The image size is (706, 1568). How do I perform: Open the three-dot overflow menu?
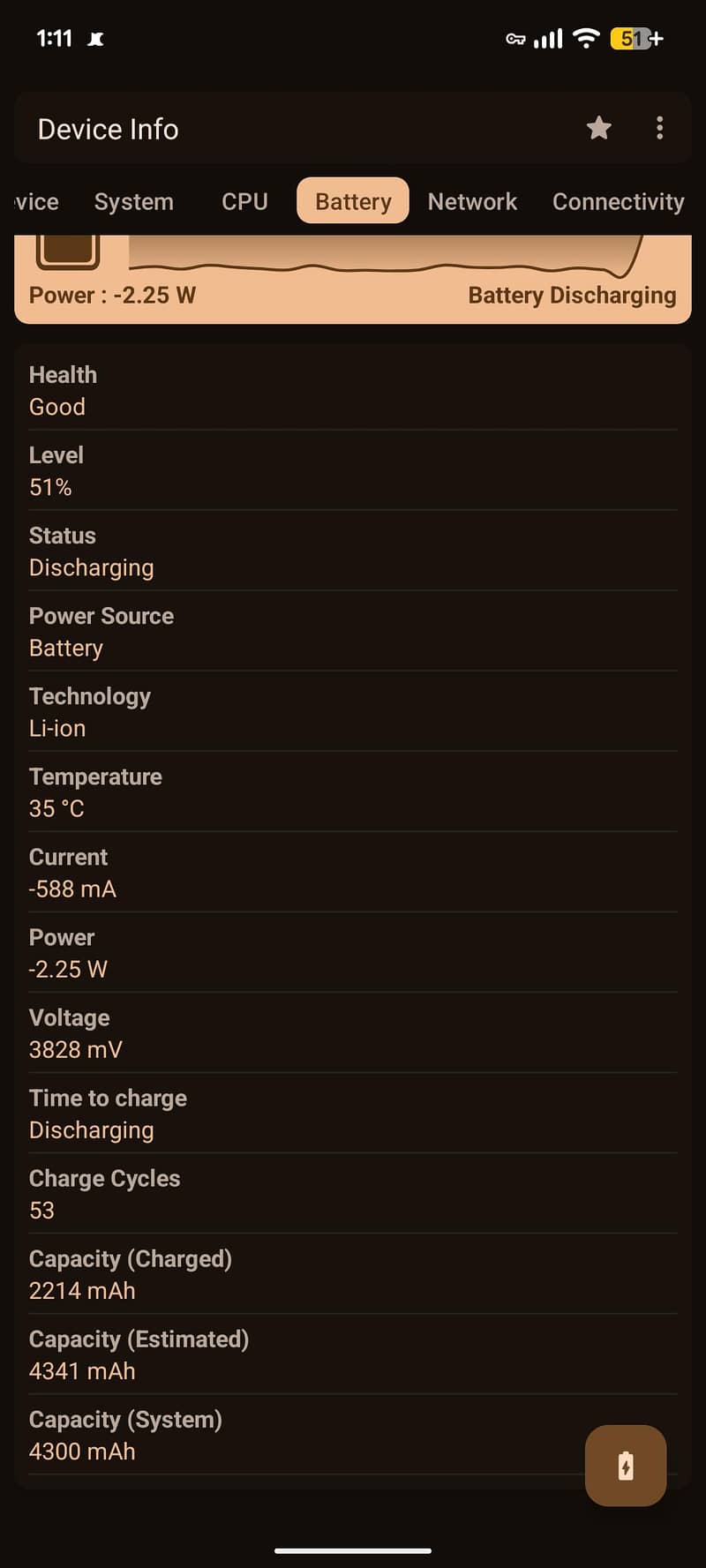[x=659, y=128]
